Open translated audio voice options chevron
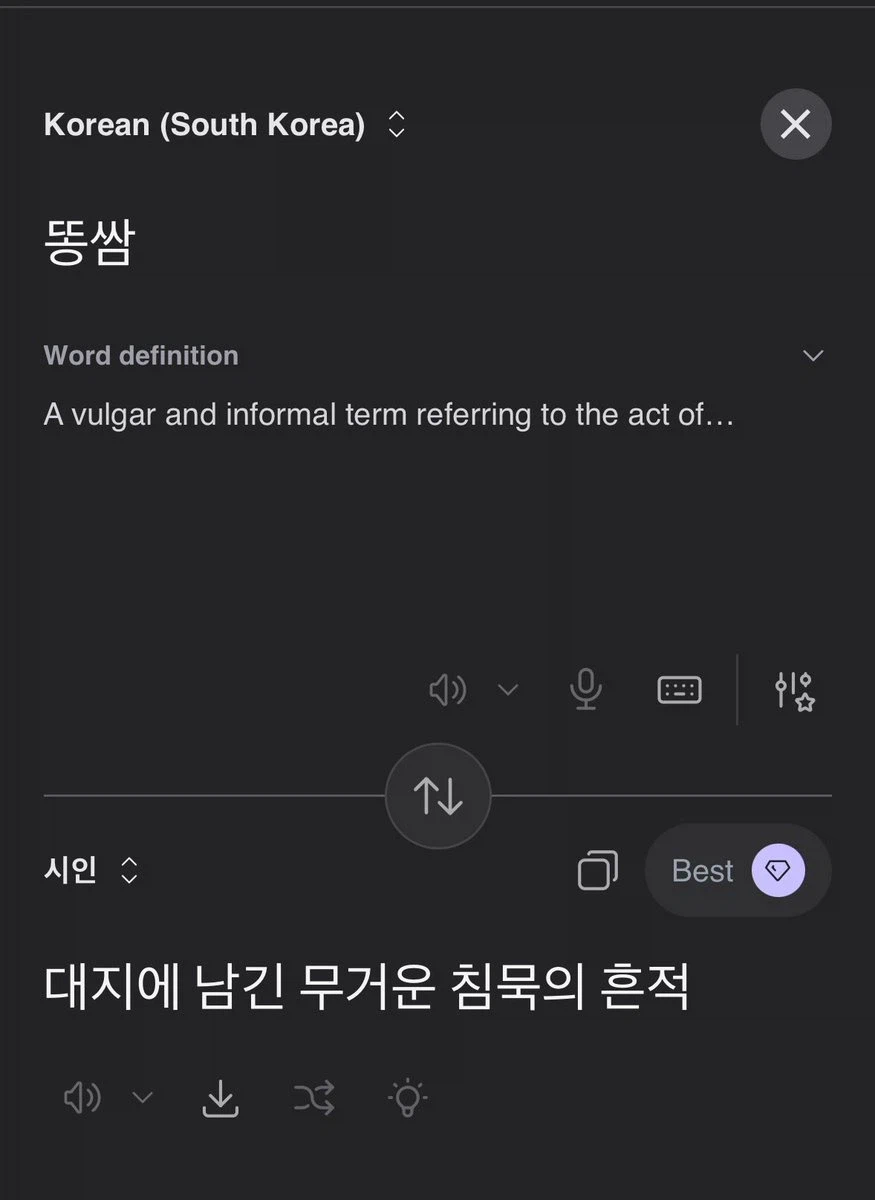Image resolution: width=875 pixels, height=1200 pixels. tap(141, 1097)
